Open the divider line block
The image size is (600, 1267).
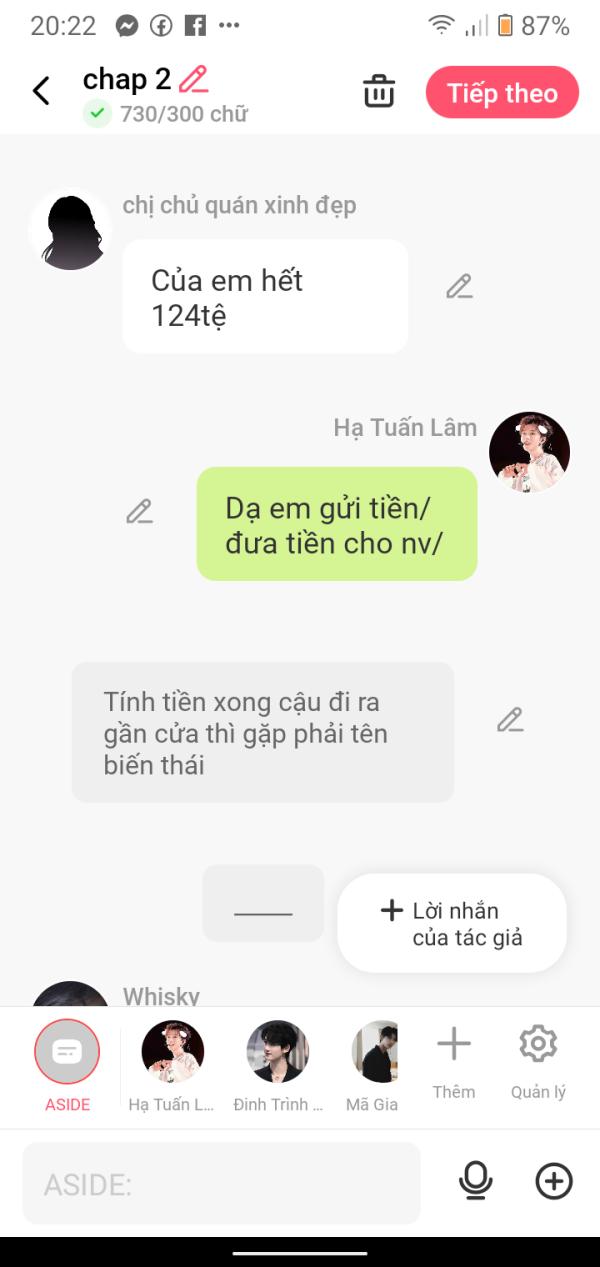263,904
